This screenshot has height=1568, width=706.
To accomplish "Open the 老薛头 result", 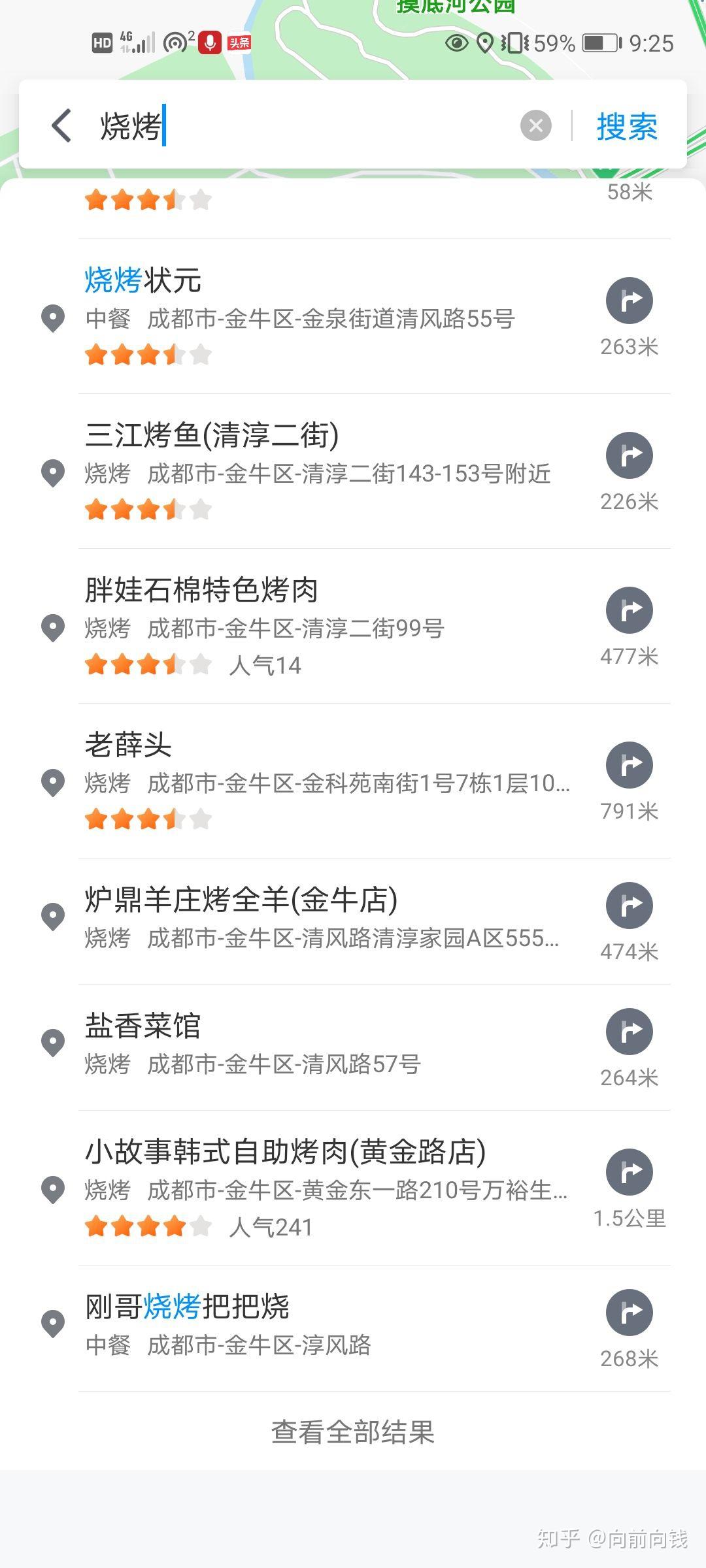I will (x=314, y=781).
